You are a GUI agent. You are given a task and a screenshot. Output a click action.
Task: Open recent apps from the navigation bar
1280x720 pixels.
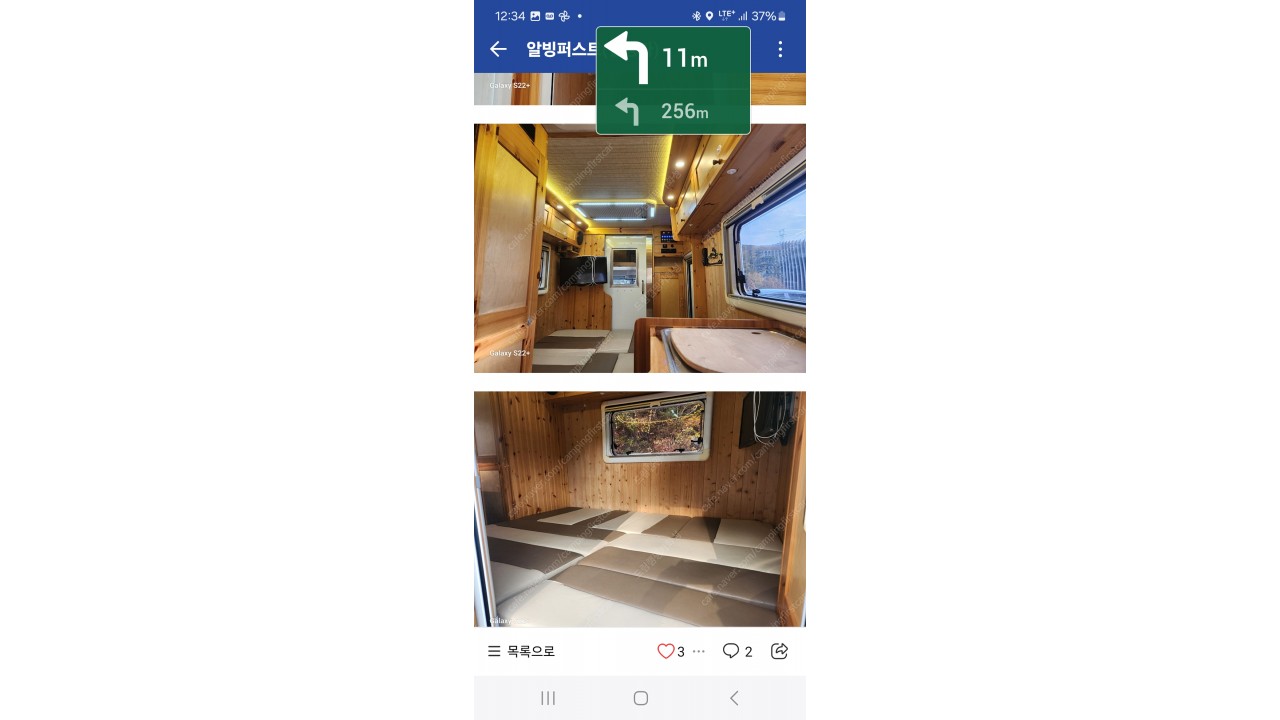click(x=548, y=698)
